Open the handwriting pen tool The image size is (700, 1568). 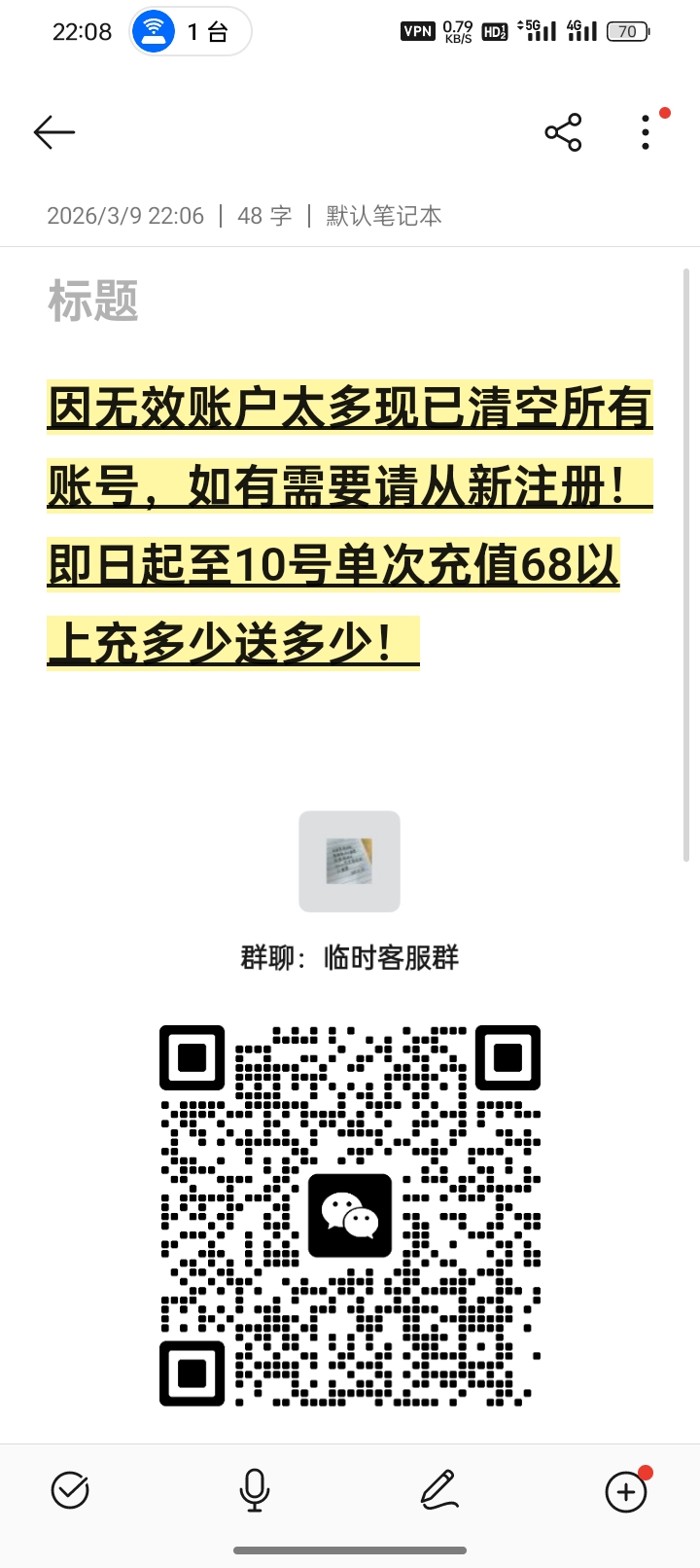439,1489
